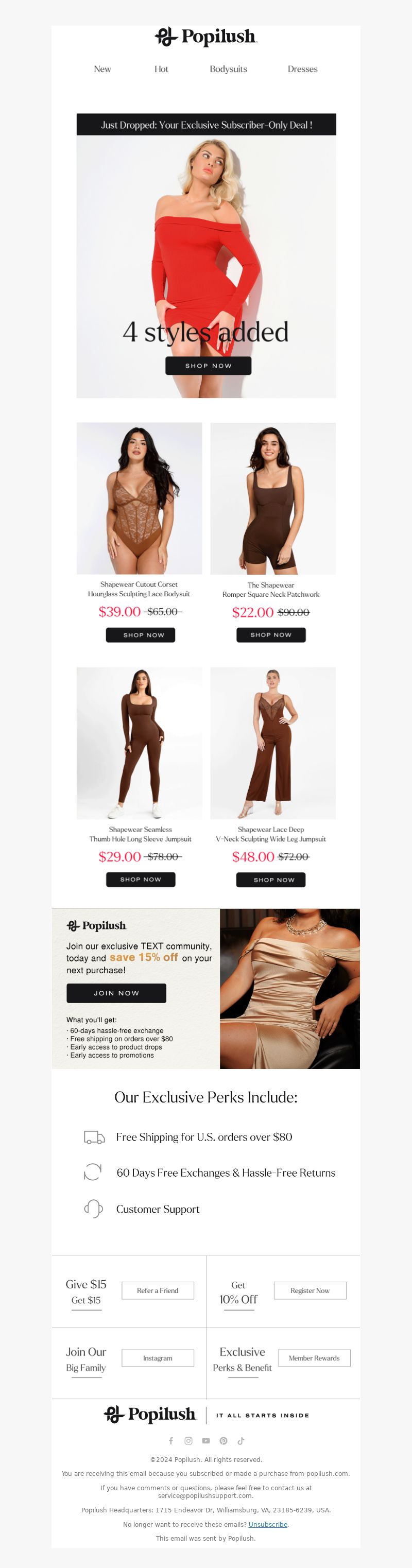Shop the Romper Square Neck Patchwork
Screen dimensions: 412x1568
click(271, 635)
